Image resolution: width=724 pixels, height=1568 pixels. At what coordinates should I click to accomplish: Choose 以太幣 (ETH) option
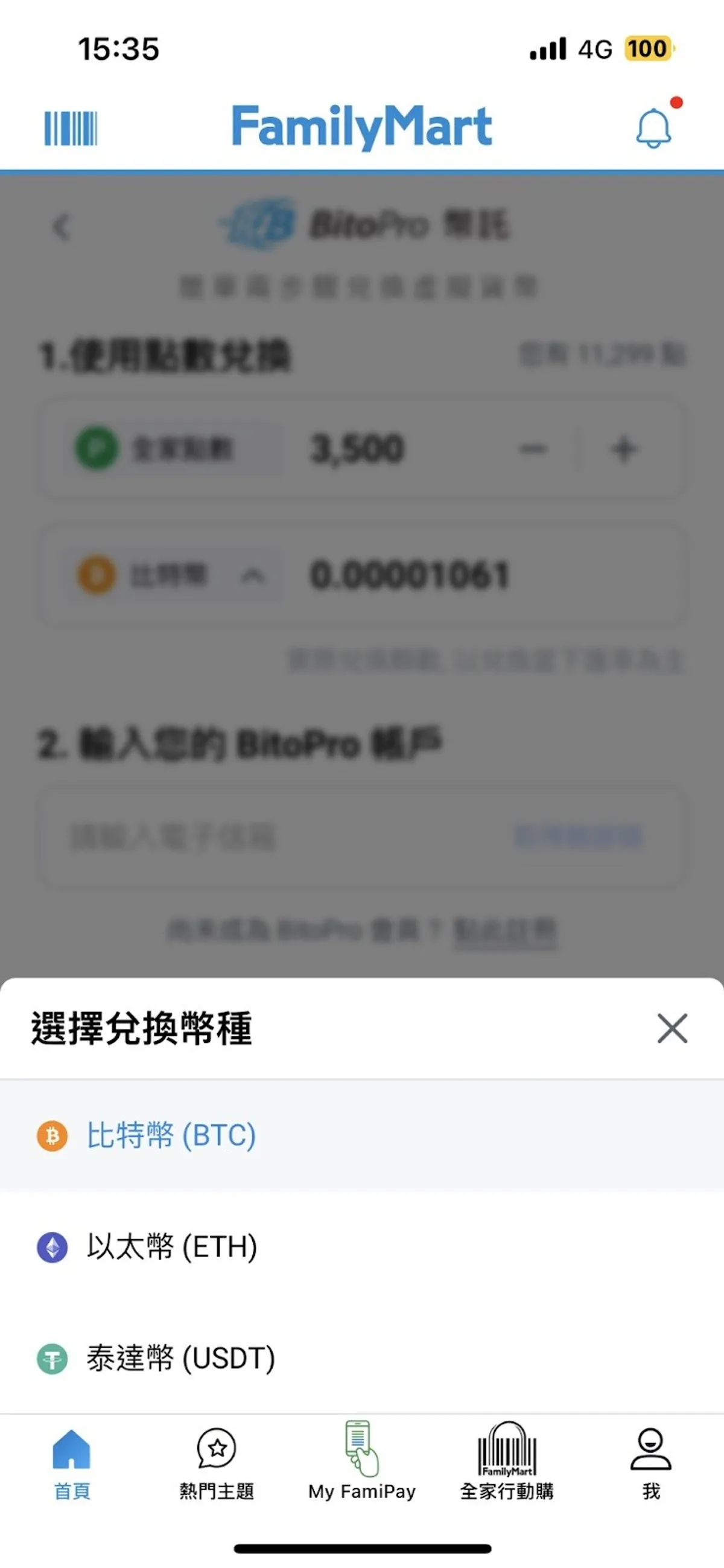pos(170,1246)
